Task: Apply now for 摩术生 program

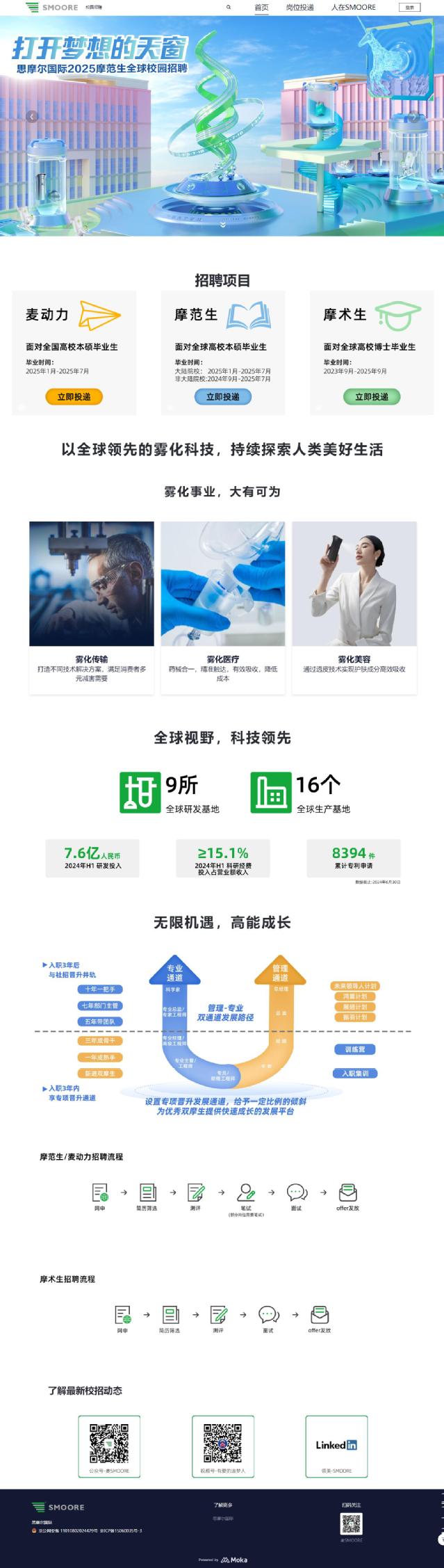Action: [371, 396]
